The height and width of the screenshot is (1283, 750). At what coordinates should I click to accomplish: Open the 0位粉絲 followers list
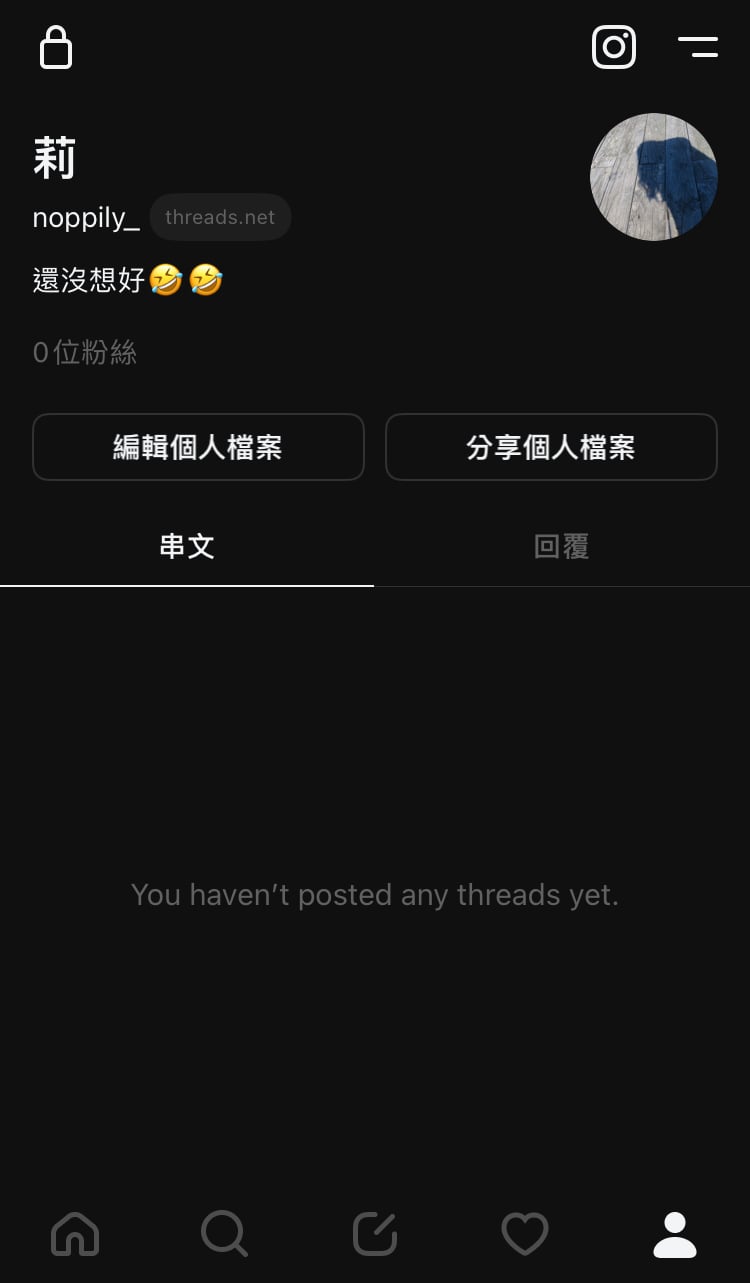85,352
